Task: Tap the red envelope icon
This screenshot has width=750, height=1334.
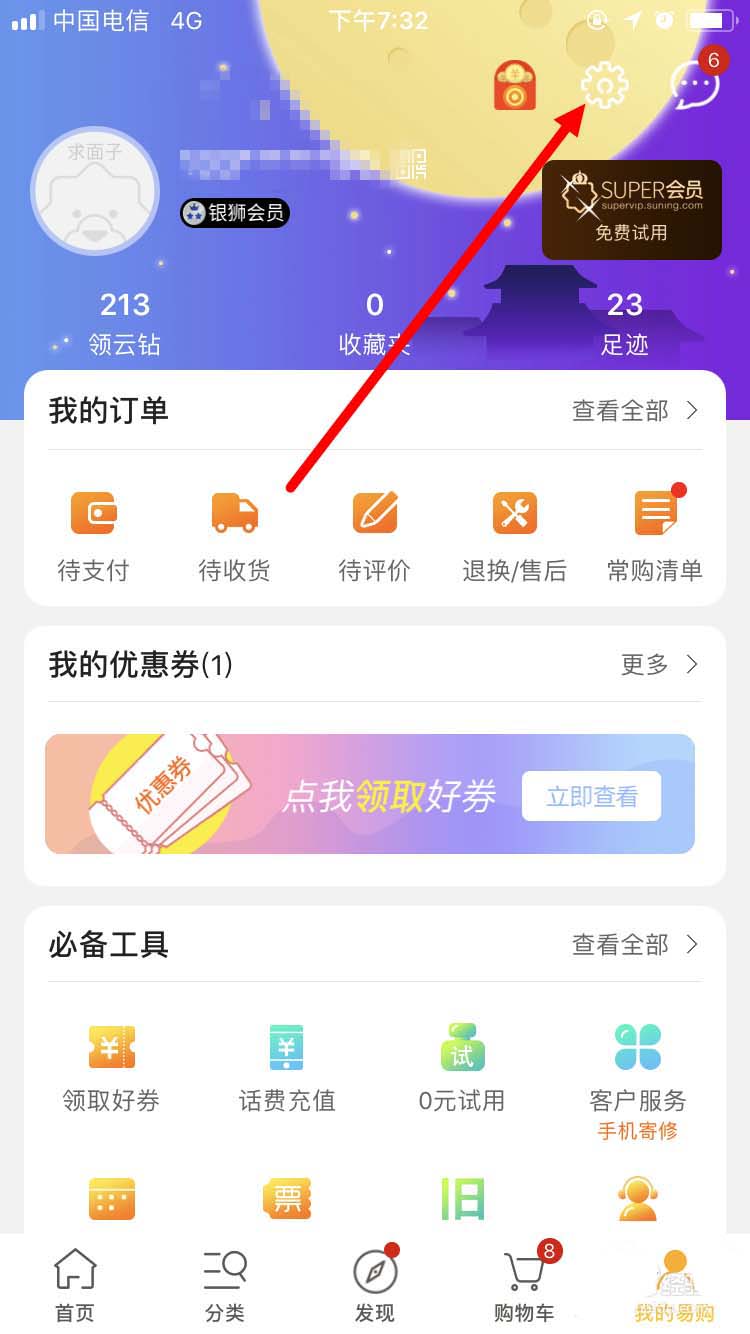Action: 515,86
